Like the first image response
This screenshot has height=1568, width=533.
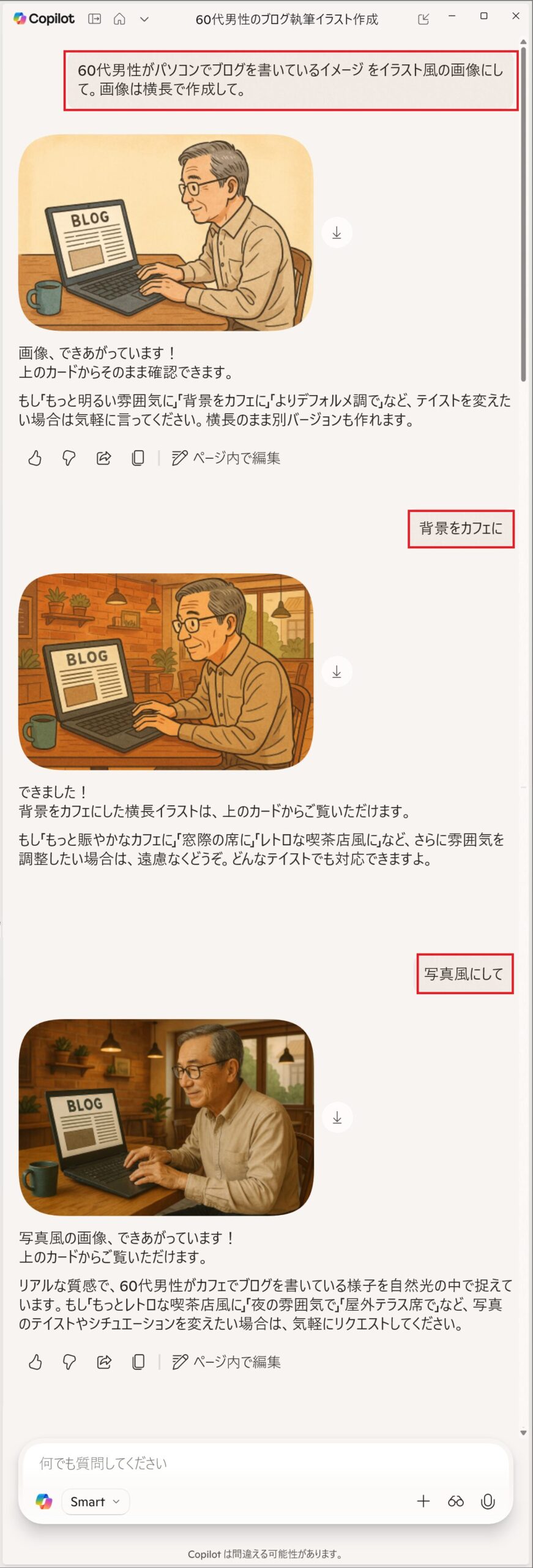click(35, 458)
